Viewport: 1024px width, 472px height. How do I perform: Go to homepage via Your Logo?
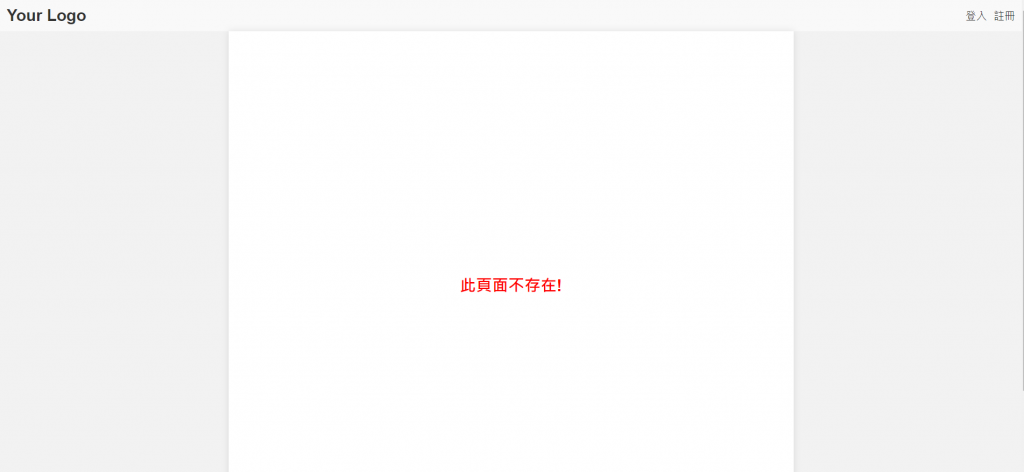[x=46, y=16]
